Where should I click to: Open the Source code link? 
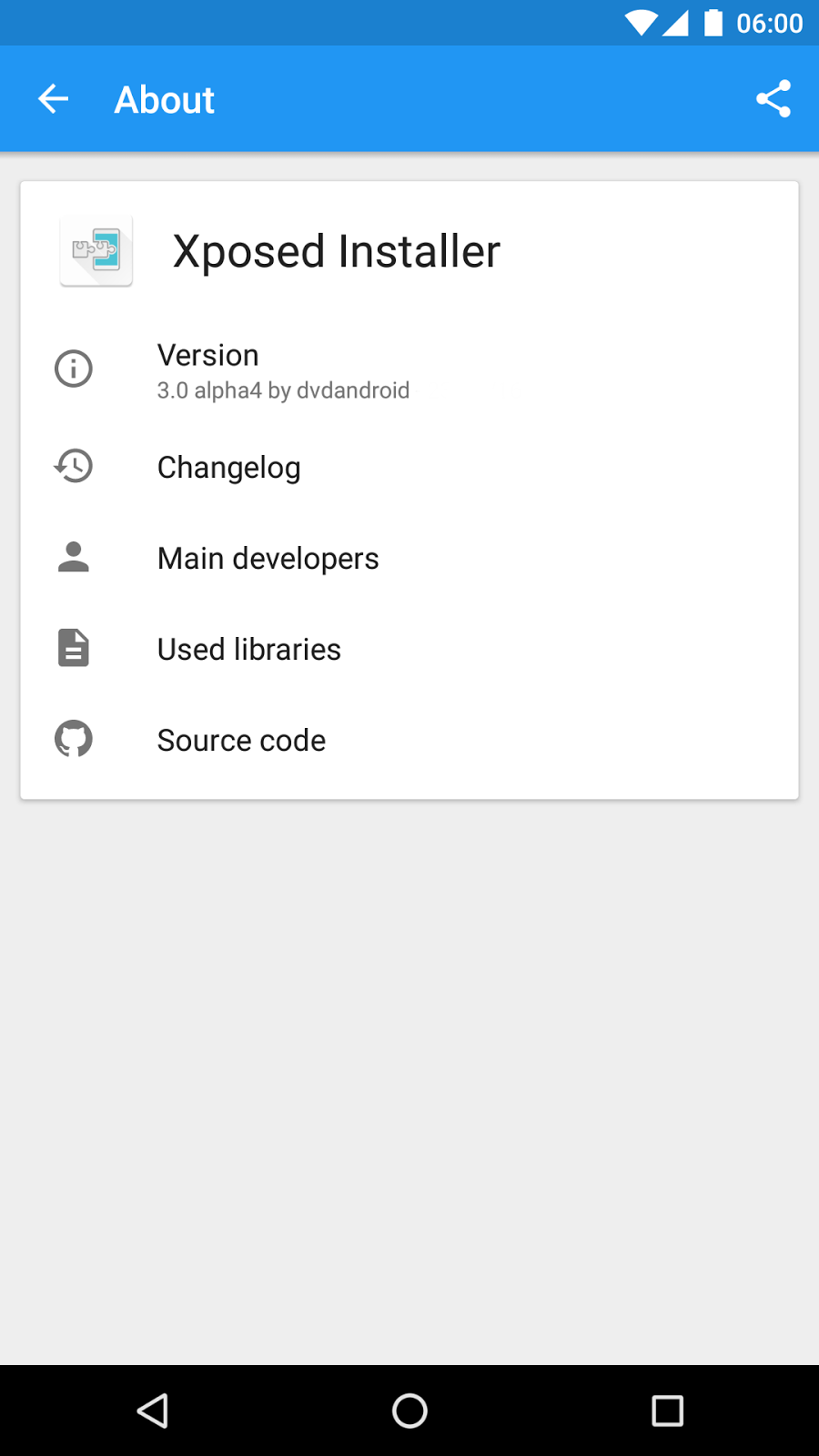[x=241, y=739]
